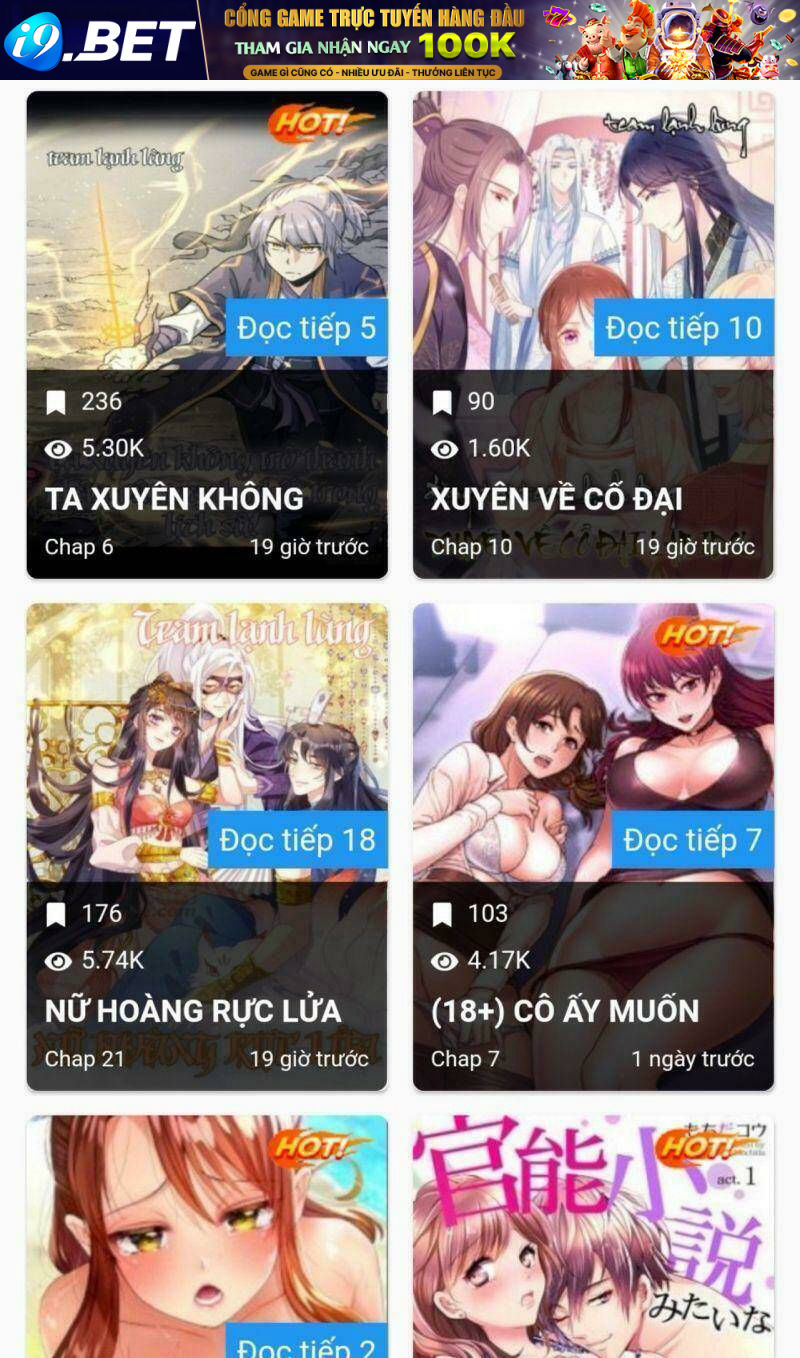Viewport: 800px width, 1358px height.
Task: Click the eye icon showing 1.60K views
Action: (444, 449)
